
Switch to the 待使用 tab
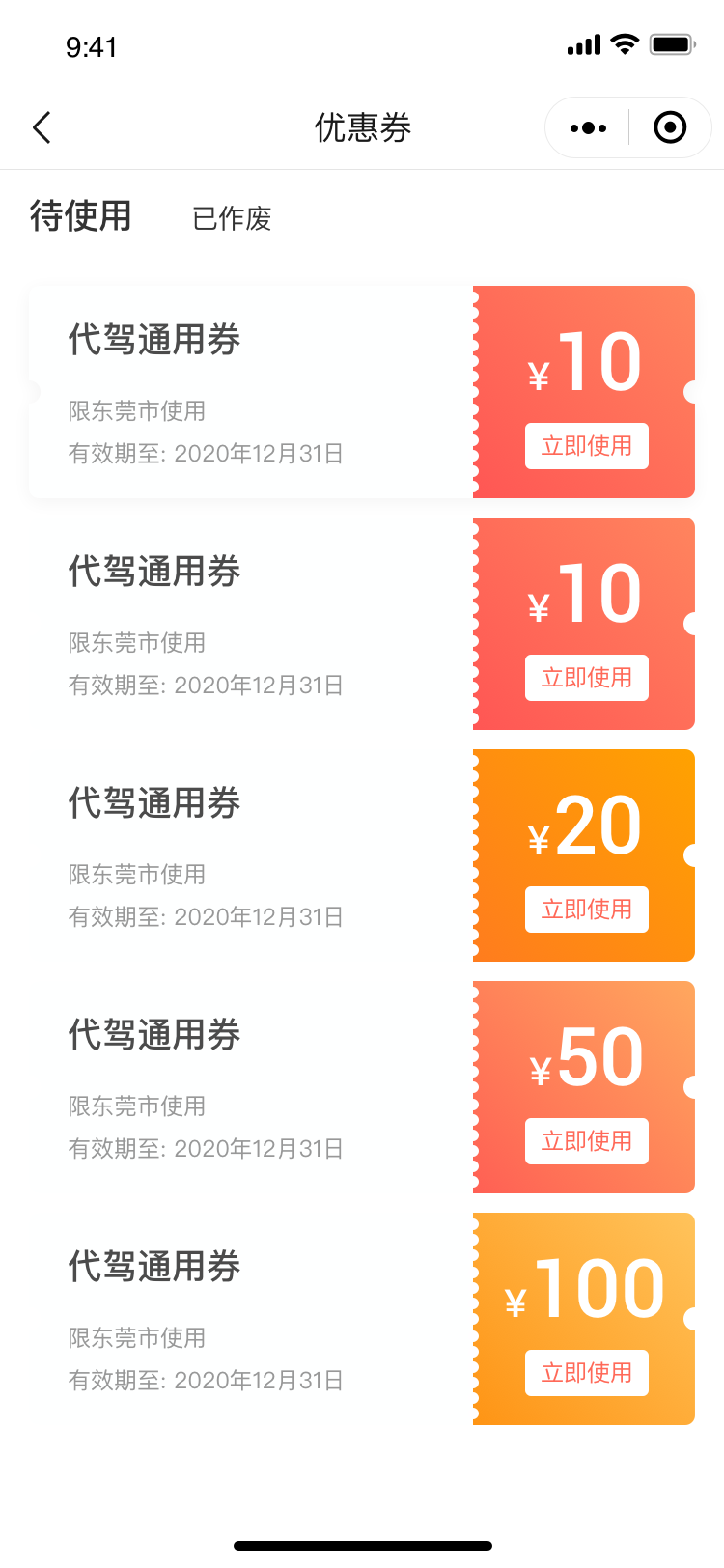click(x=81, y=216)
